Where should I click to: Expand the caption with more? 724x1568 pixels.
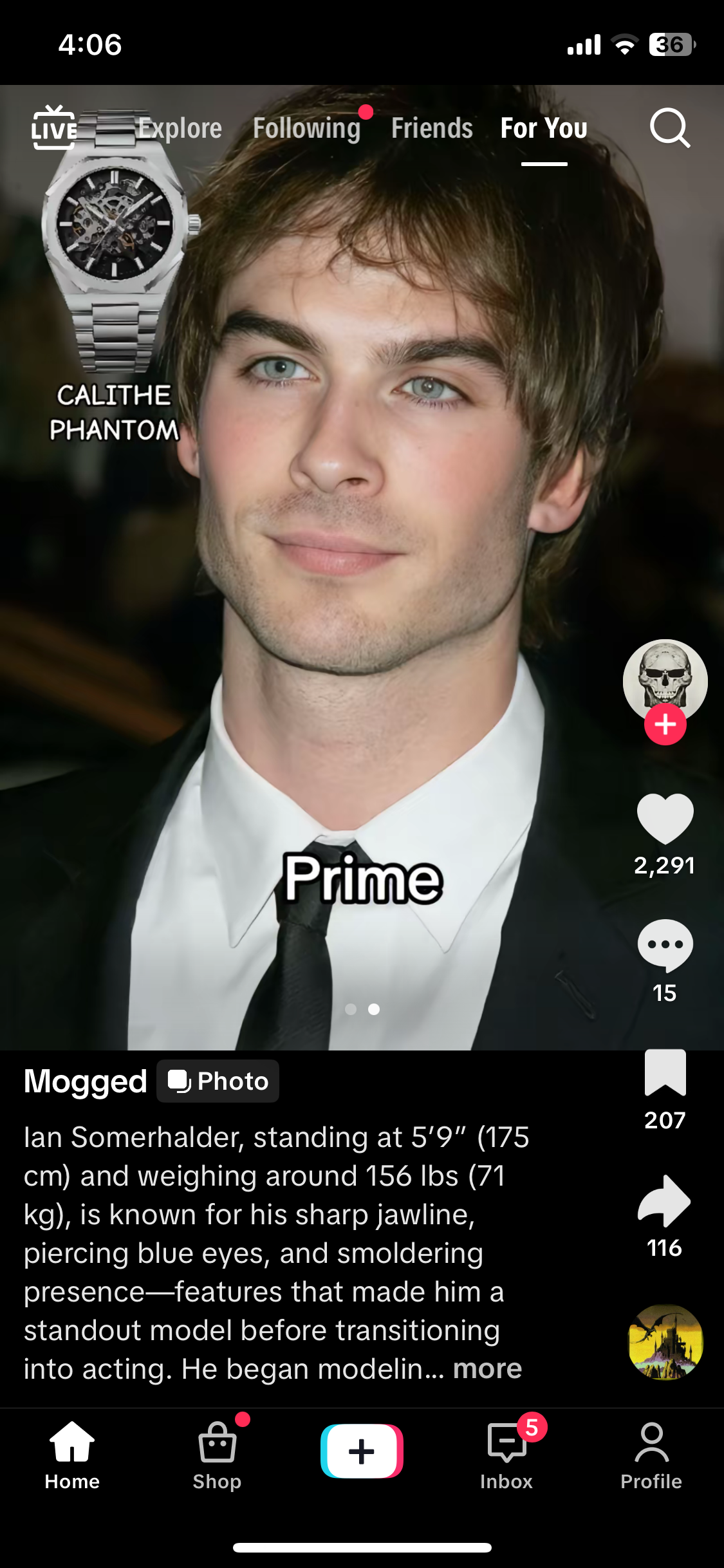point(487,1369)
